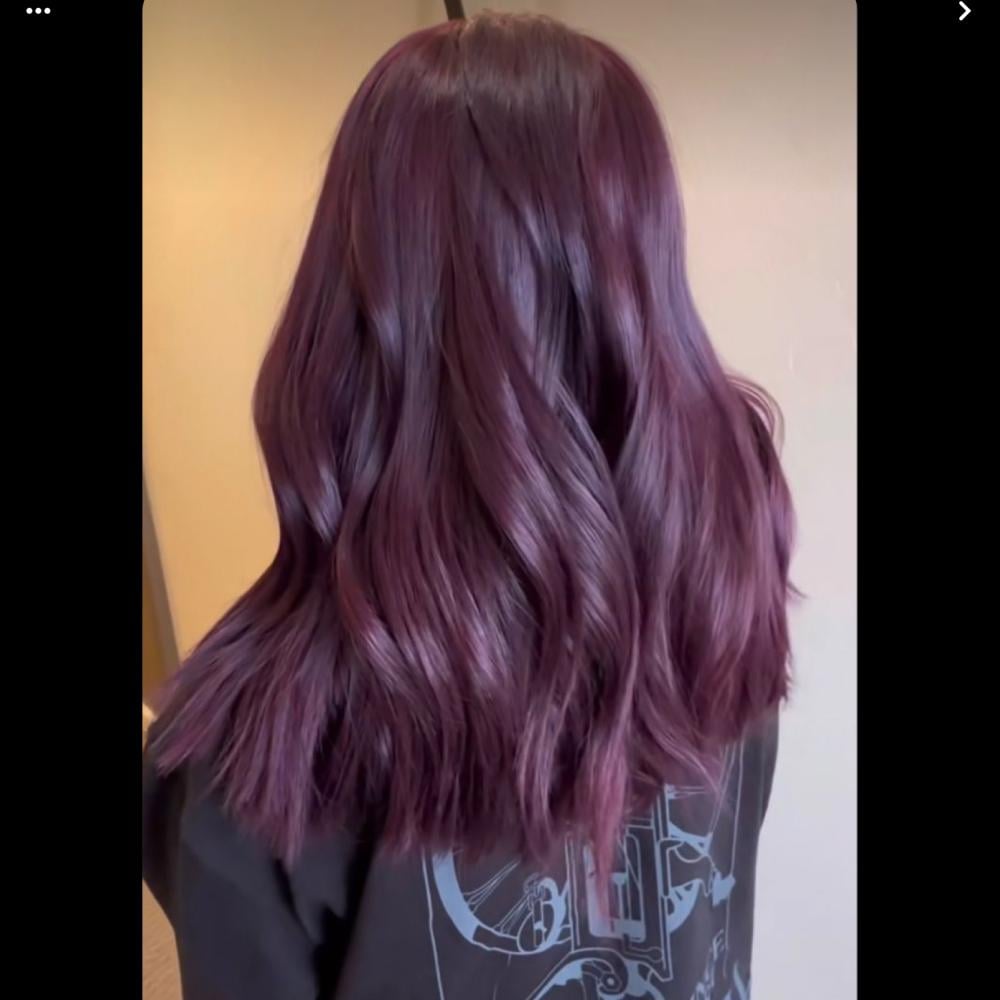
Task: Open the three-dot overflow menu
Action: [x=38, y=11]
